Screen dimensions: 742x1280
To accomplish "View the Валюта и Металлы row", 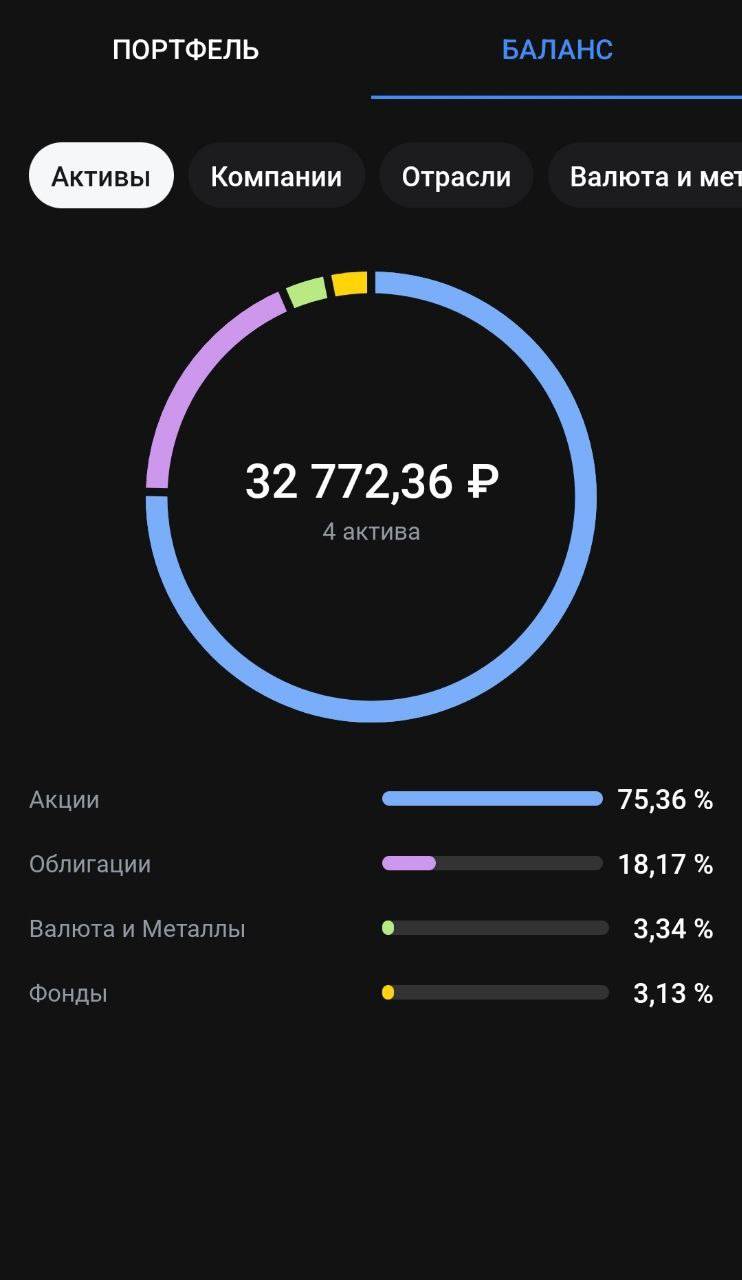I will click(x=371, y=929).
